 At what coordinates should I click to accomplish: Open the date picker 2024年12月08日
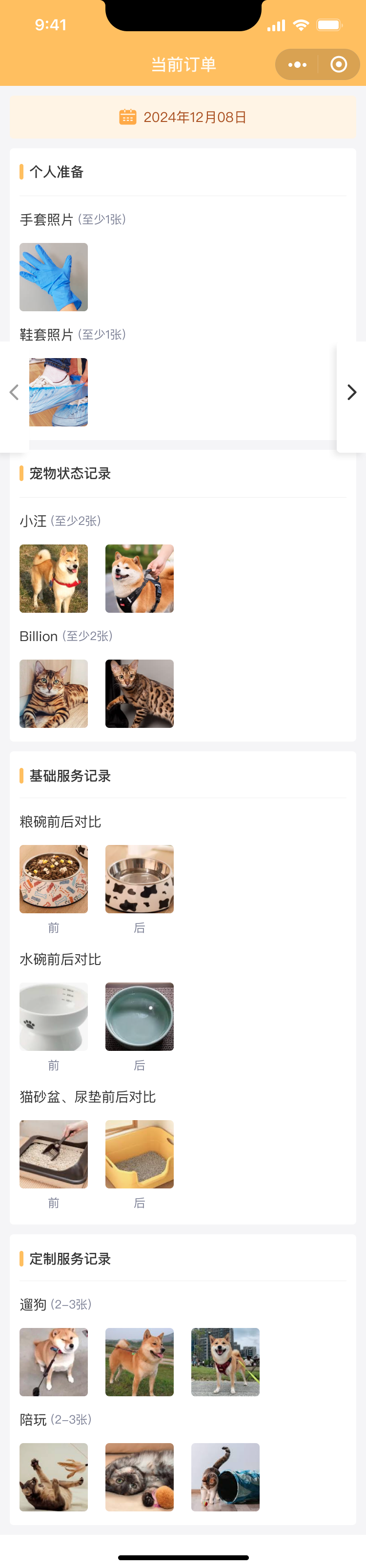(x=183, y=117)
